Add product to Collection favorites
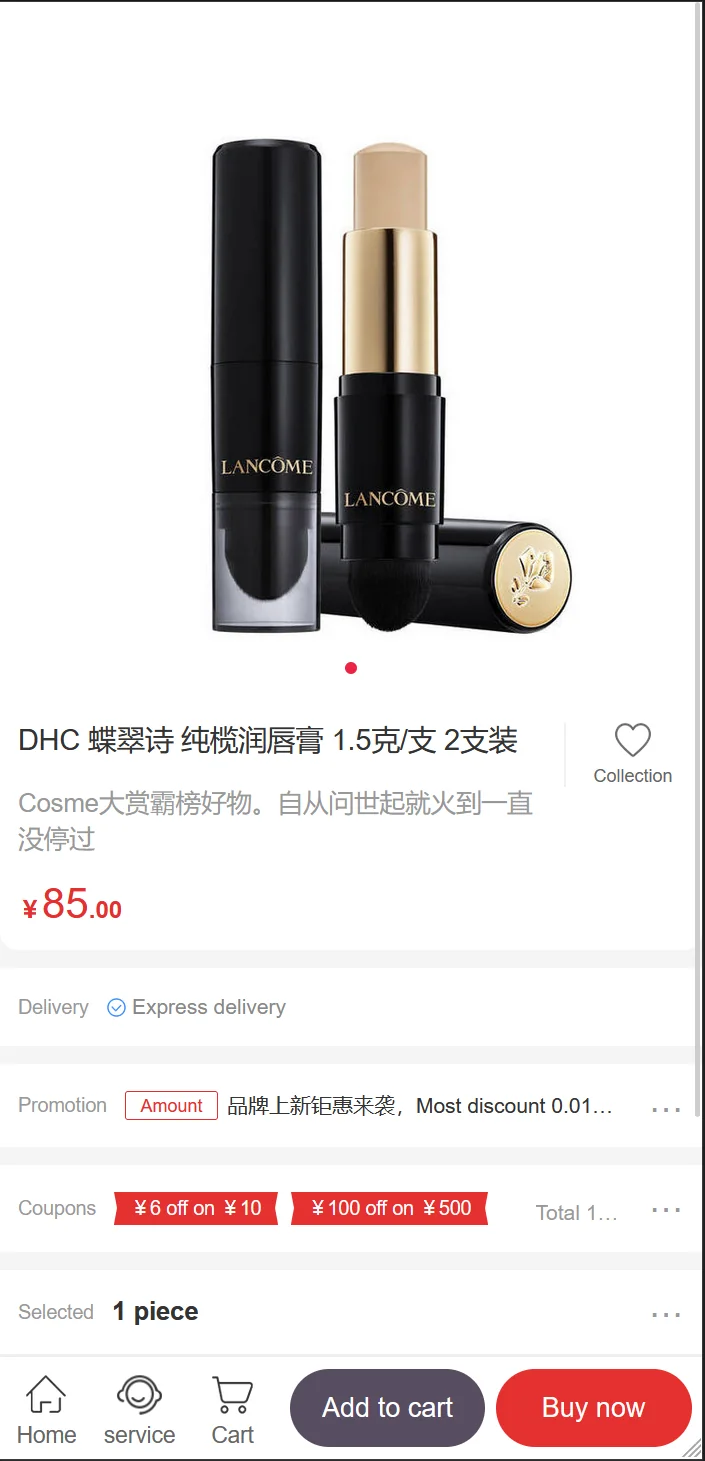The image size is (705, 1461). 632,752
